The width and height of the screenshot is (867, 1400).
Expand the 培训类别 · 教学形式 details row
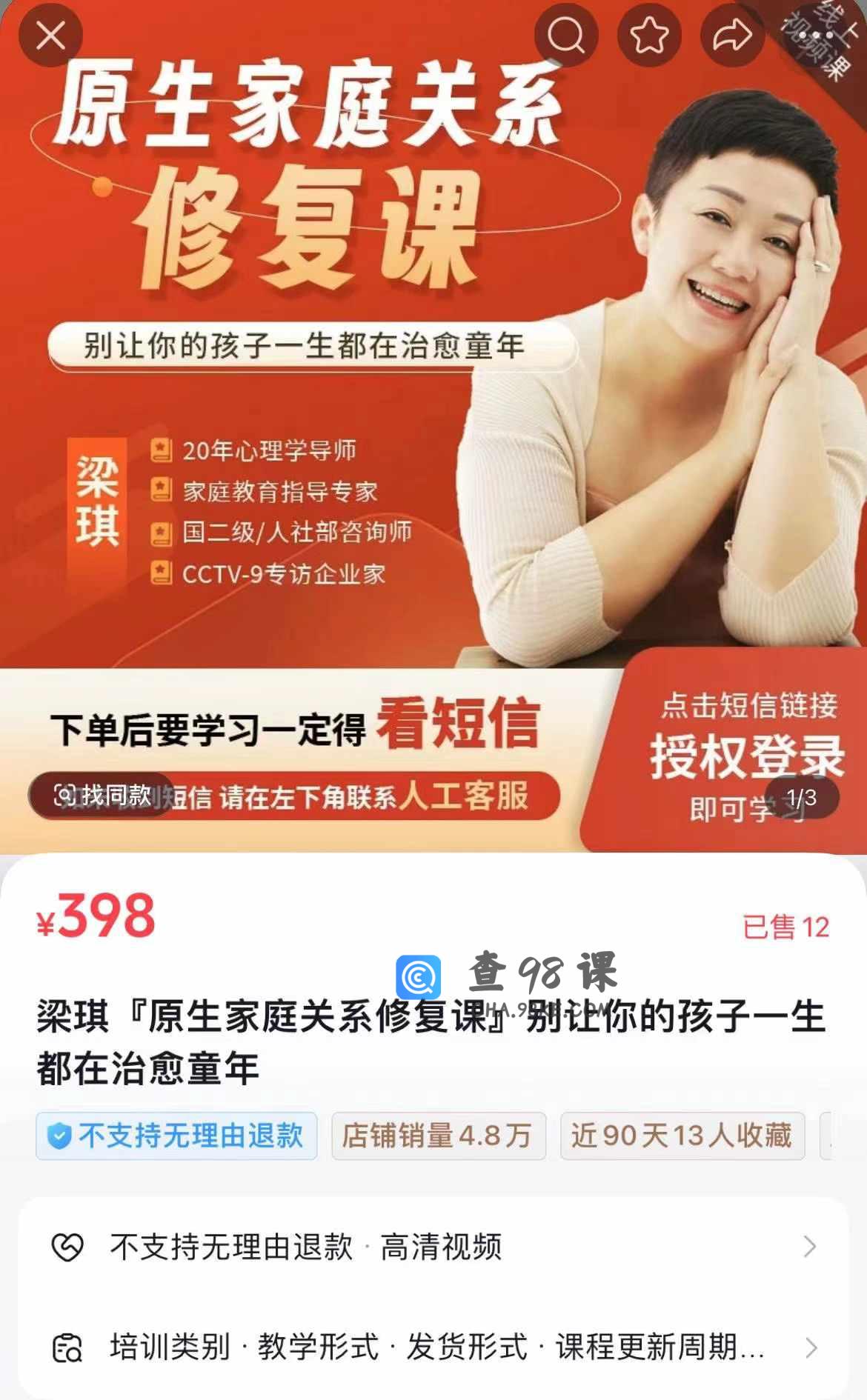click(433, 1347)
